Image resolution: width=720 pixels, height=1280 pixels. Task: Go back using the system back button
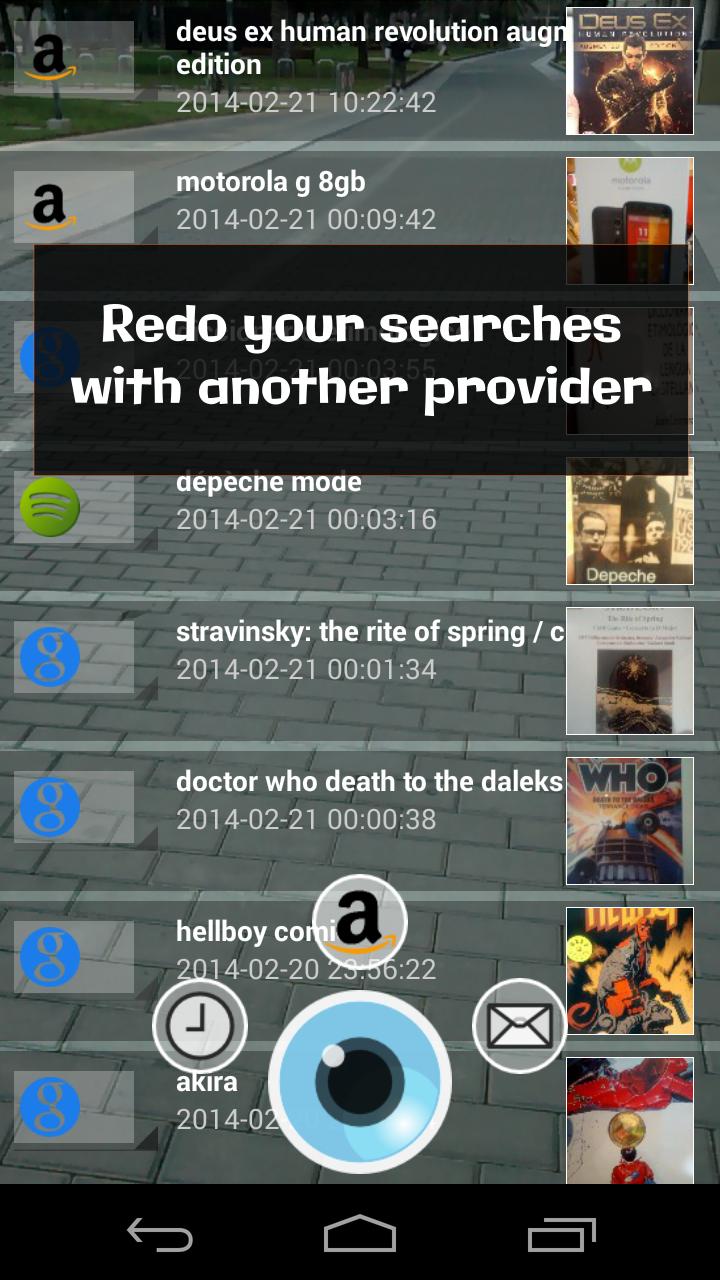tap(160, 1235)
